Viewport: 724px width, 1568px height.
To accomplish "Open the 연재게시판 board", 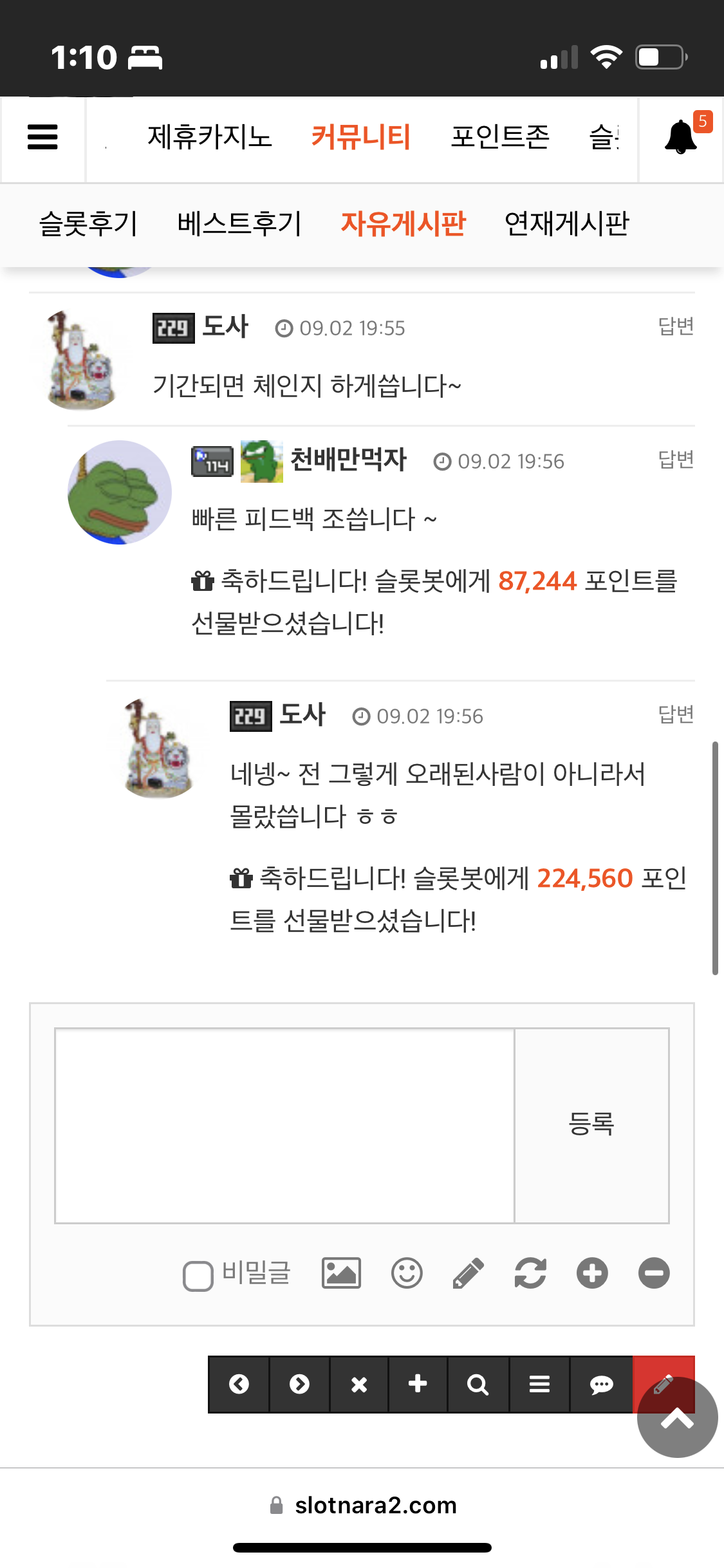I will (x=566, y=224).
